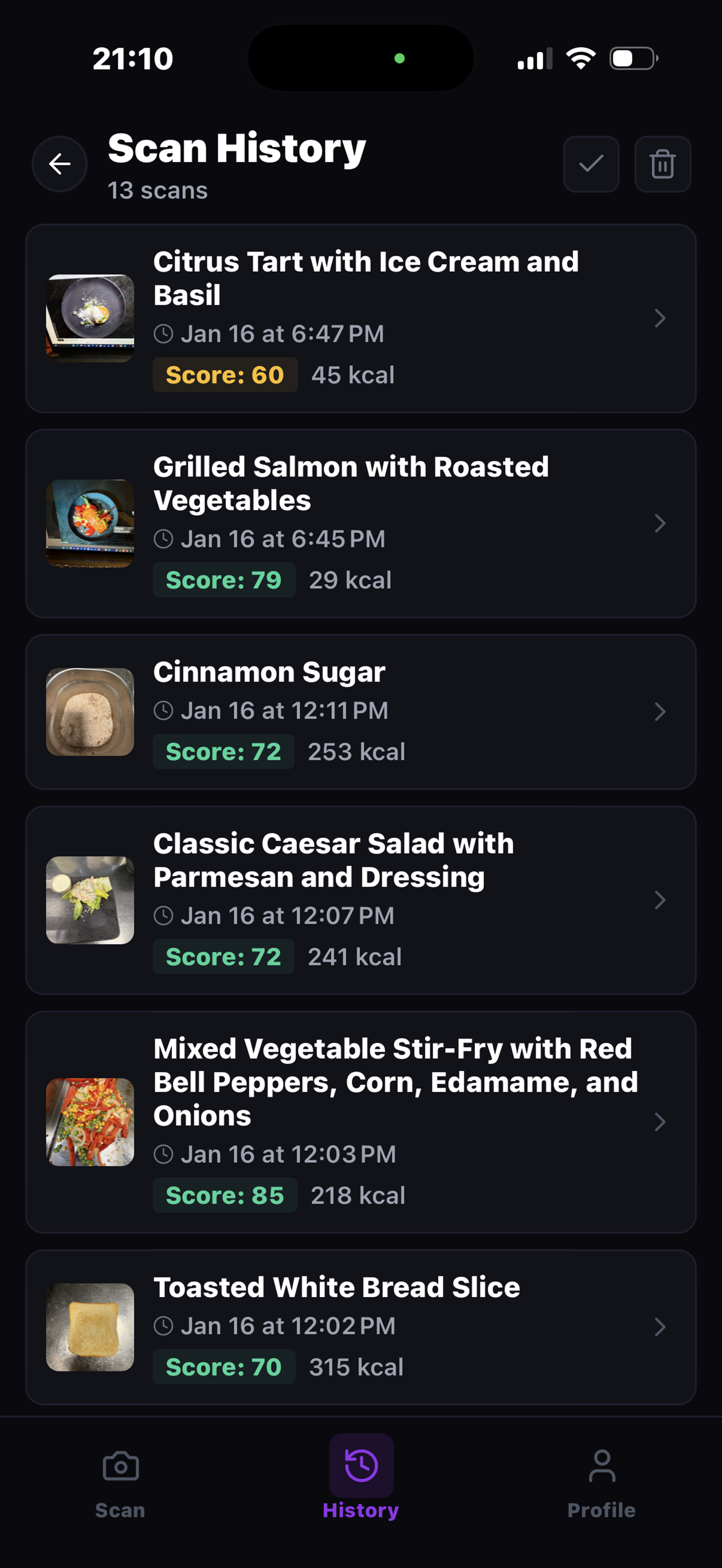Click the yellow Score: 60 badge

[225, 375]
